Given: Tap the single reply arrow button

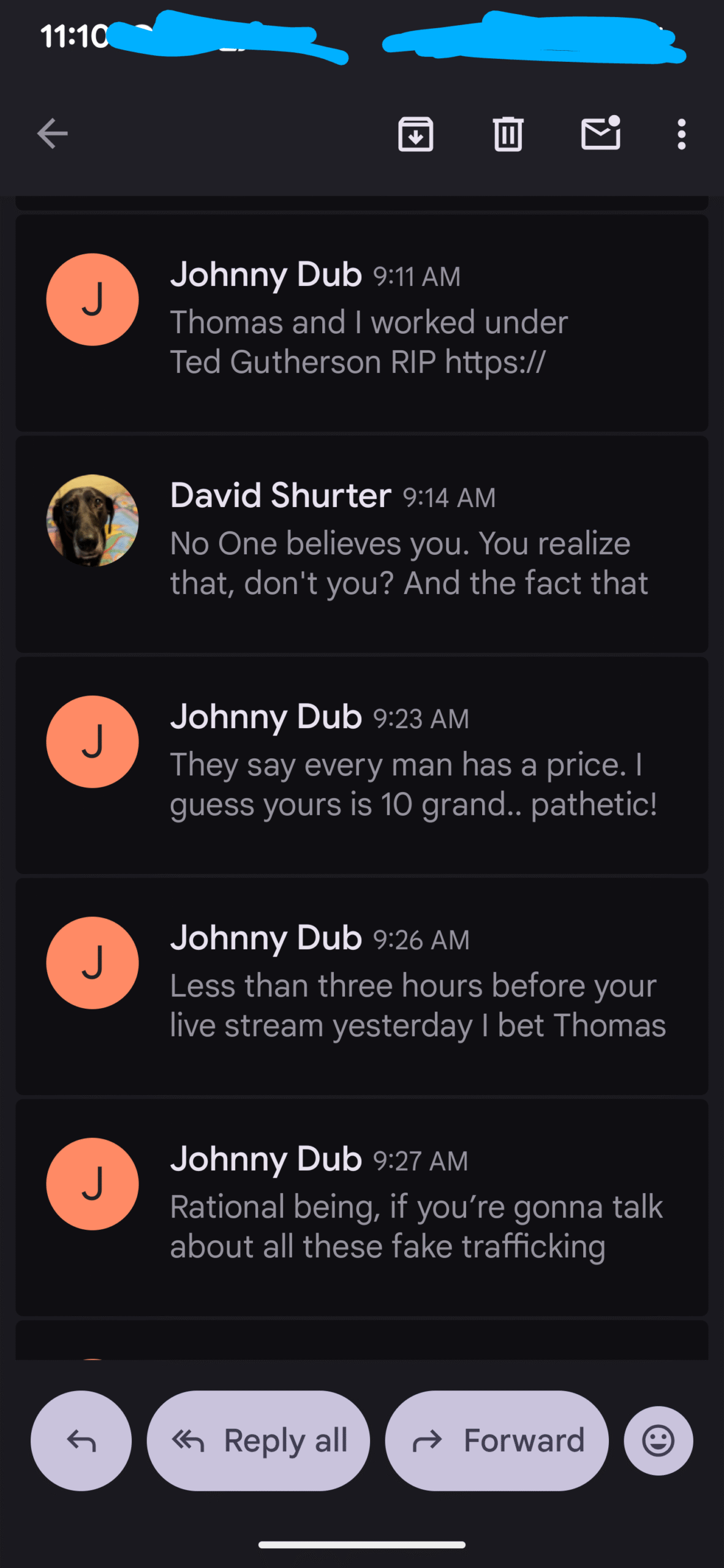Looking at the screenshot, I should click(x=81, y=1441).
